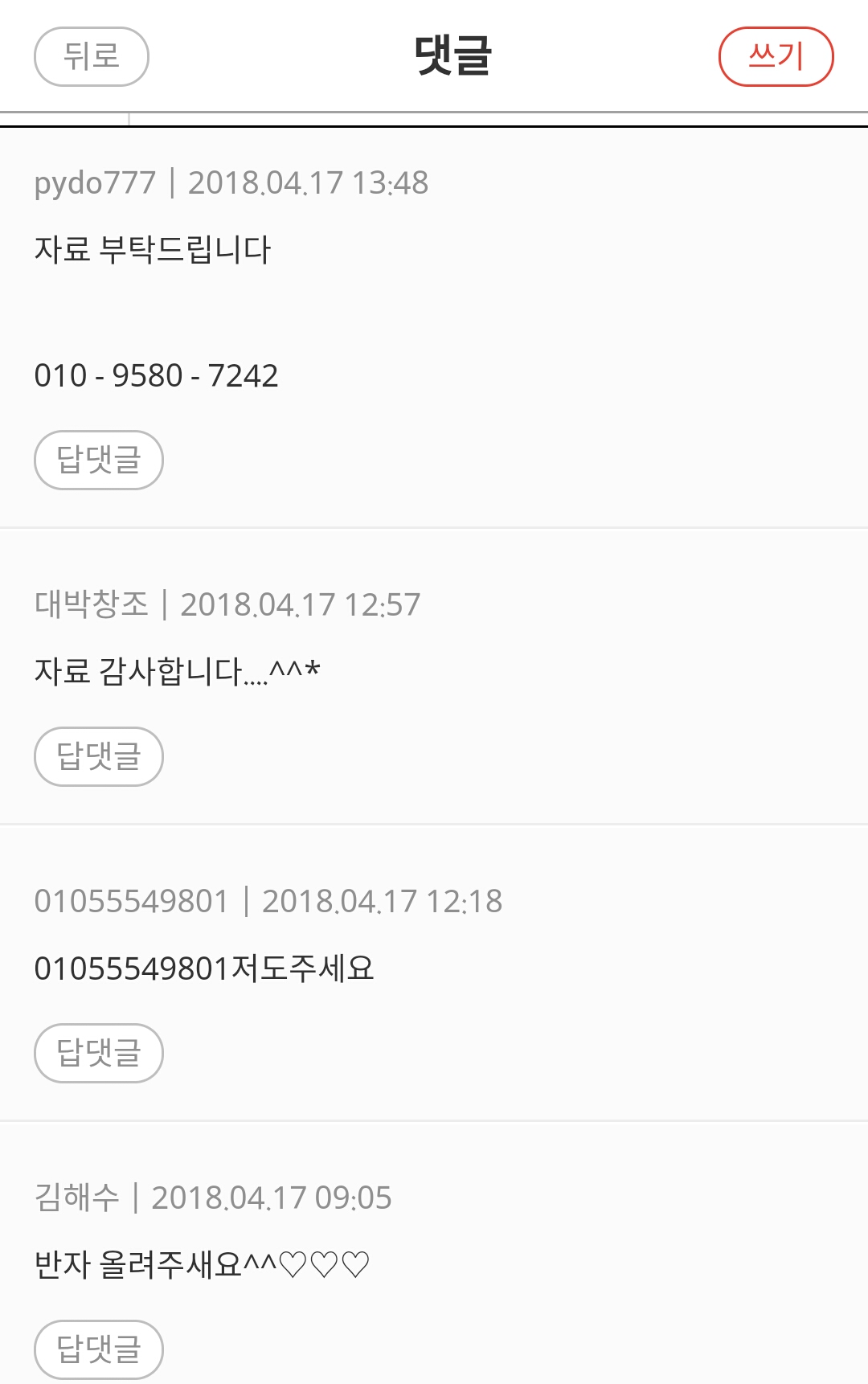Write a new comment with 쓰기

[776, 56]
